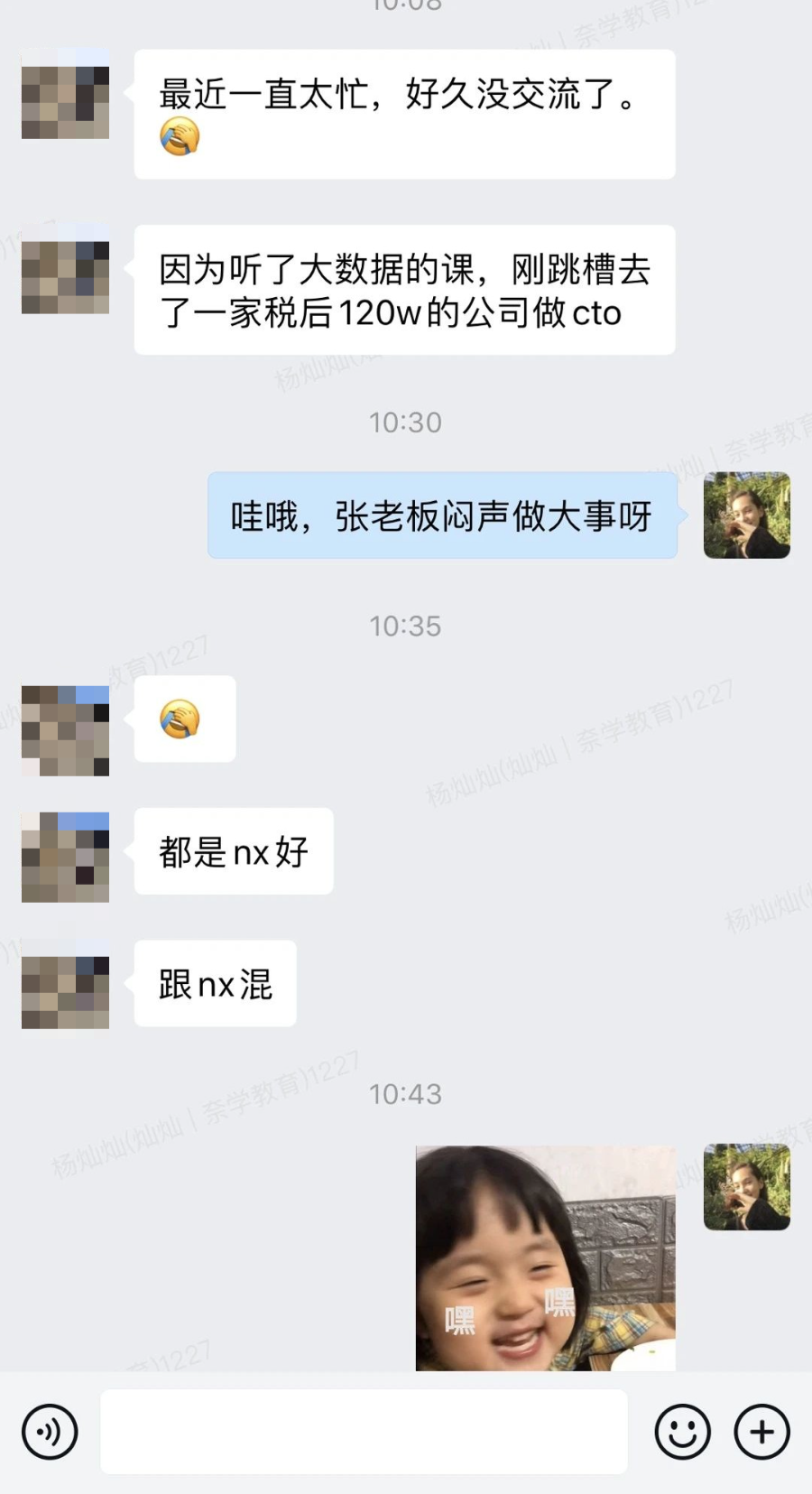Tap sender avatar beside 最近一直太忙 message

(65, 95)
